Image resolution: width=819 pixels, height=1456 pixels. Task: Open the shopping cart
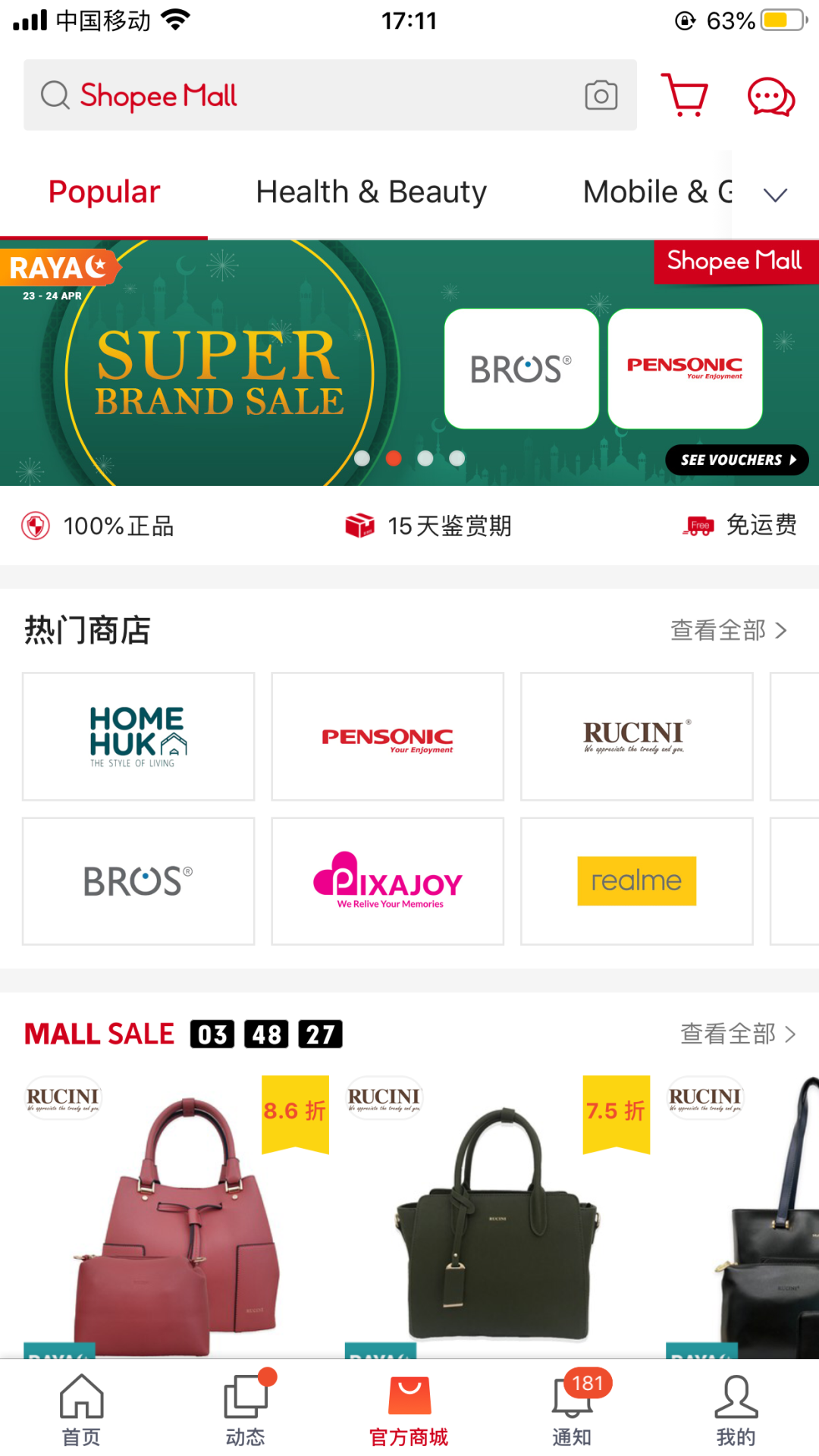685,96
